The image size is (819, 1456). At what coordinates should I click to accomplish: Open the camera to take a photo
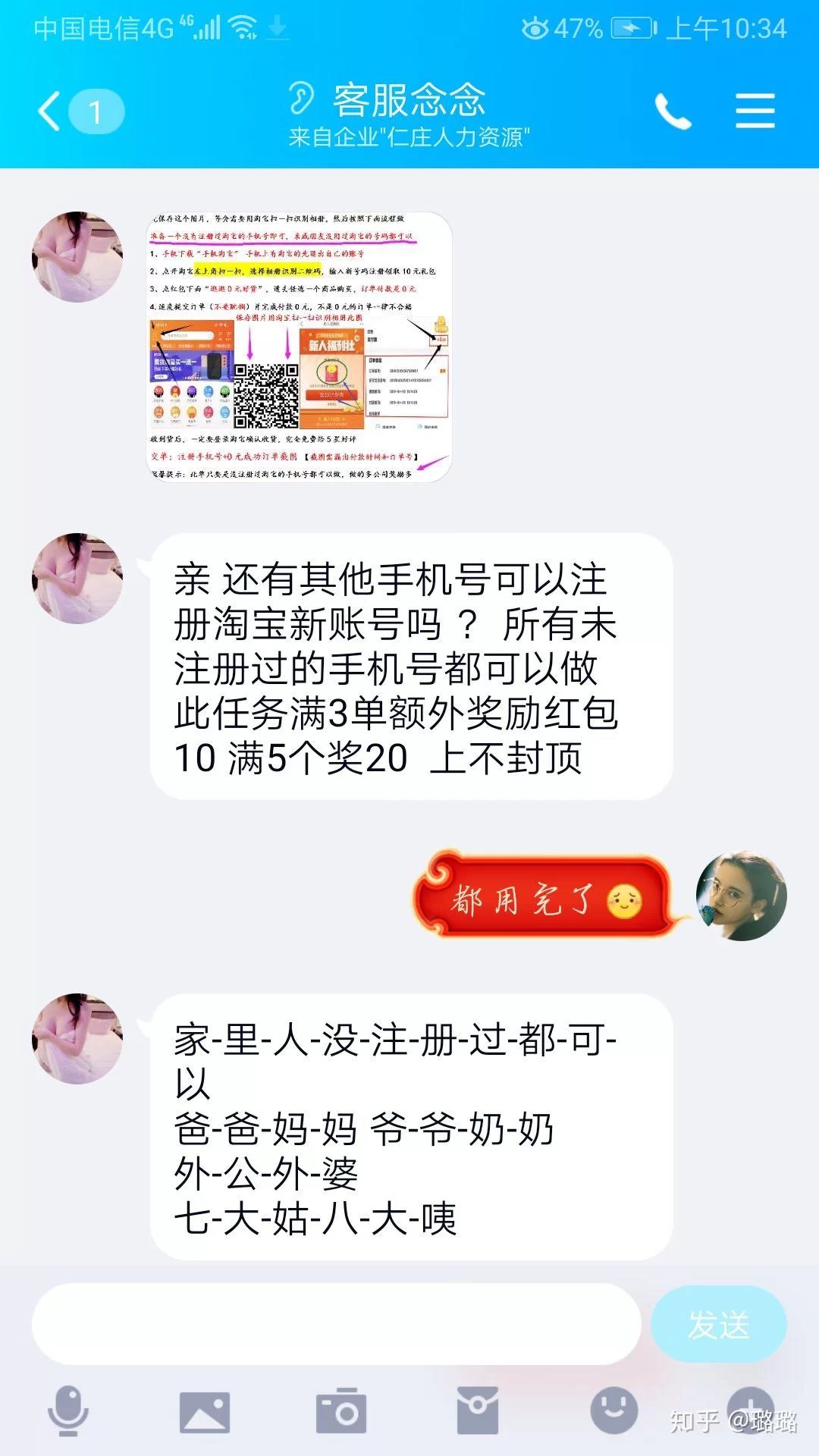tap(340, 1410)
